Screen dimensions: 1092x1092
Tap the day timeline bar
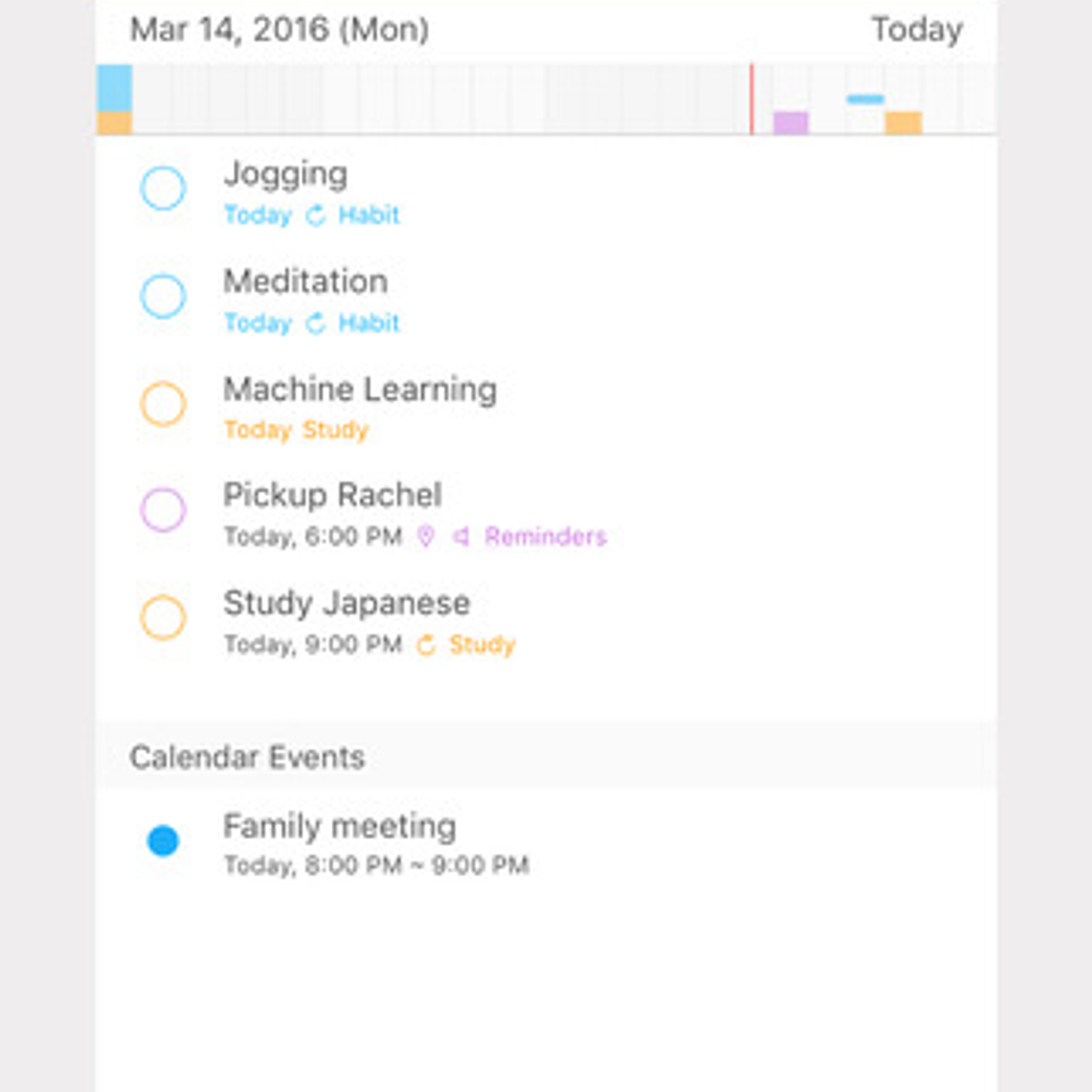point(546,99)
